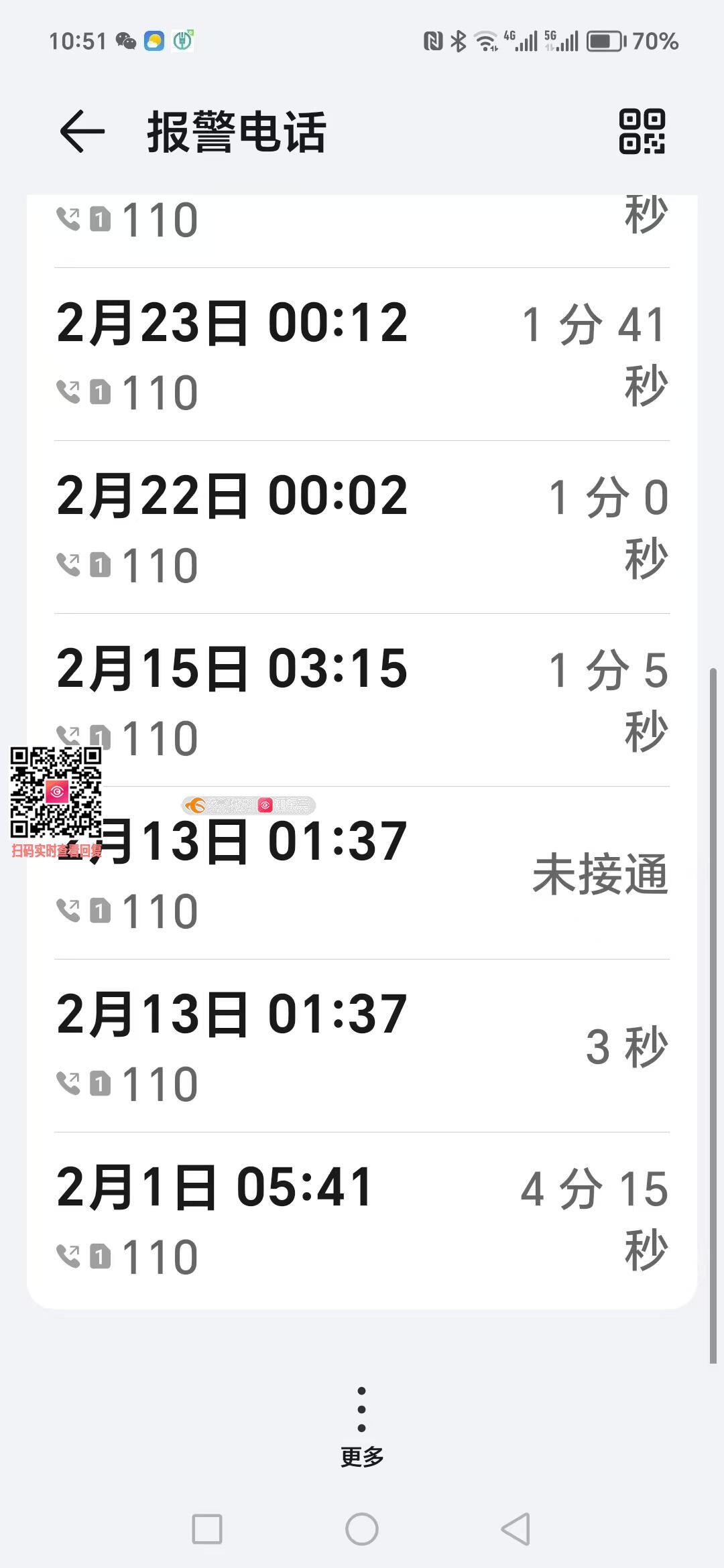Screen dimensions: 724x1568
Task: Select the 2月13日 call marked 未接通
Action: (362, 874)
